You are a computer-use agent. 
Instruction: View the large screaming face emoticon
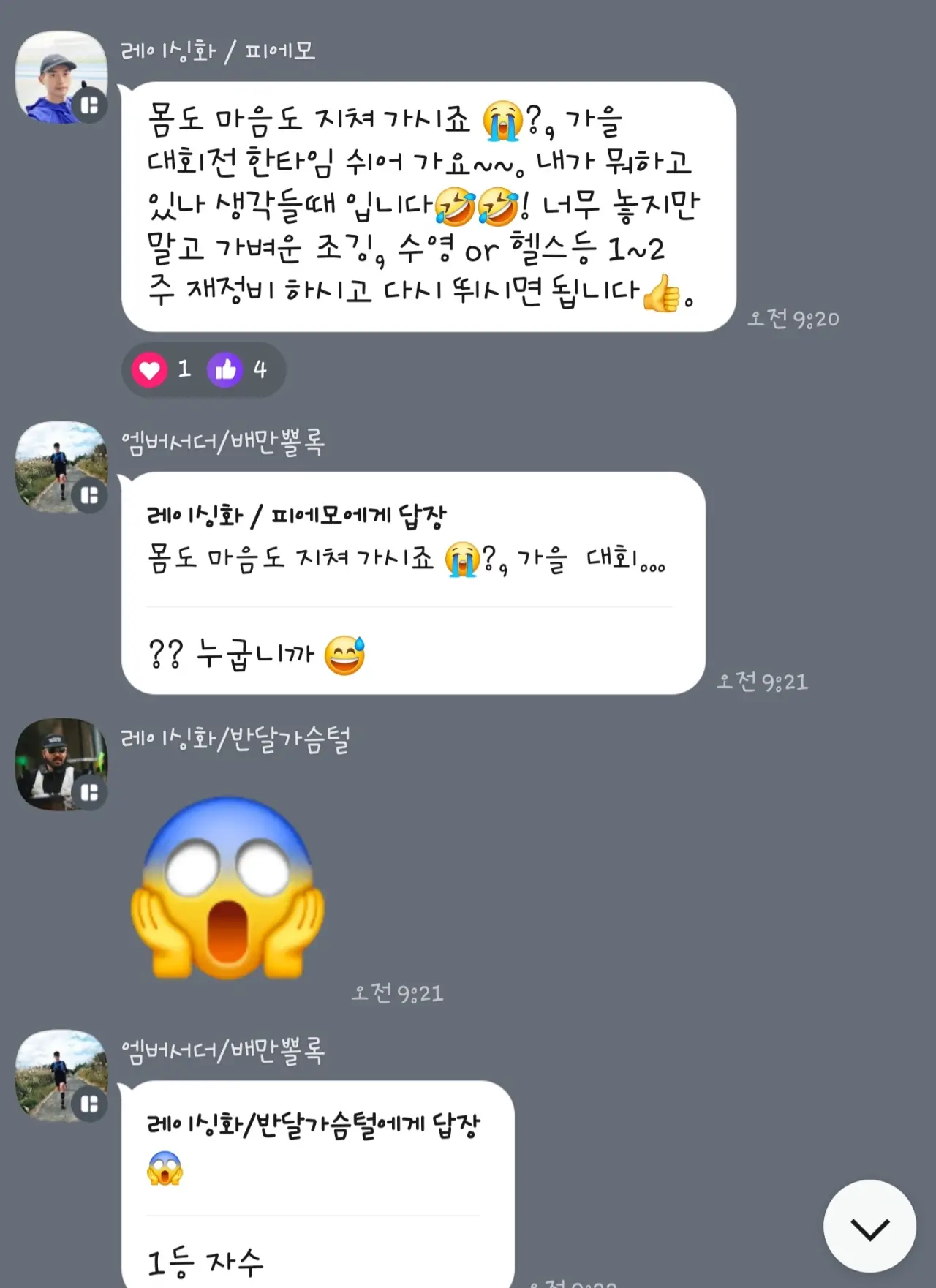227,888
